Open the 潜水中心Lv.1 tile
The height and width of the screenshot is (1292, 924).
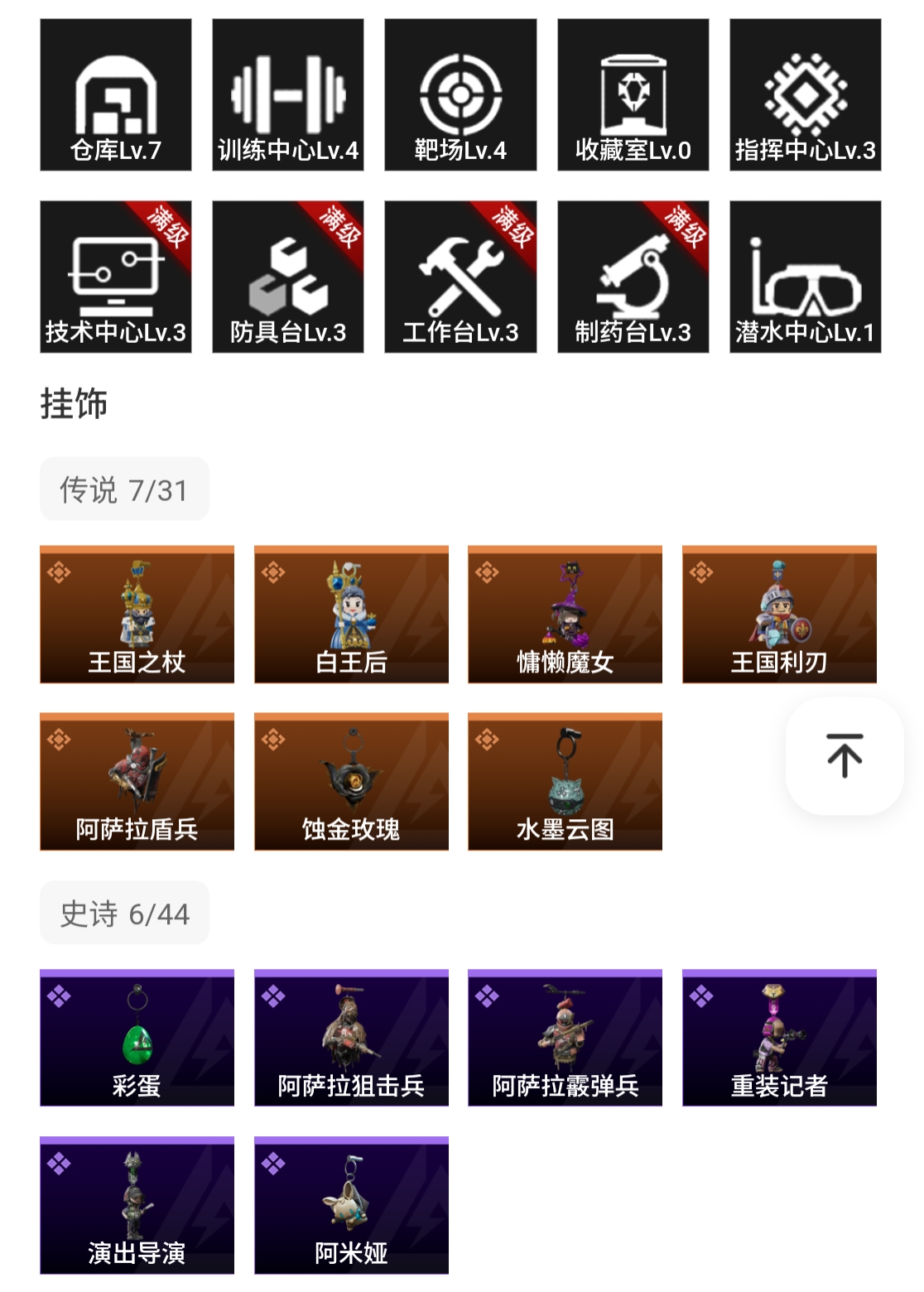(805, 277)
